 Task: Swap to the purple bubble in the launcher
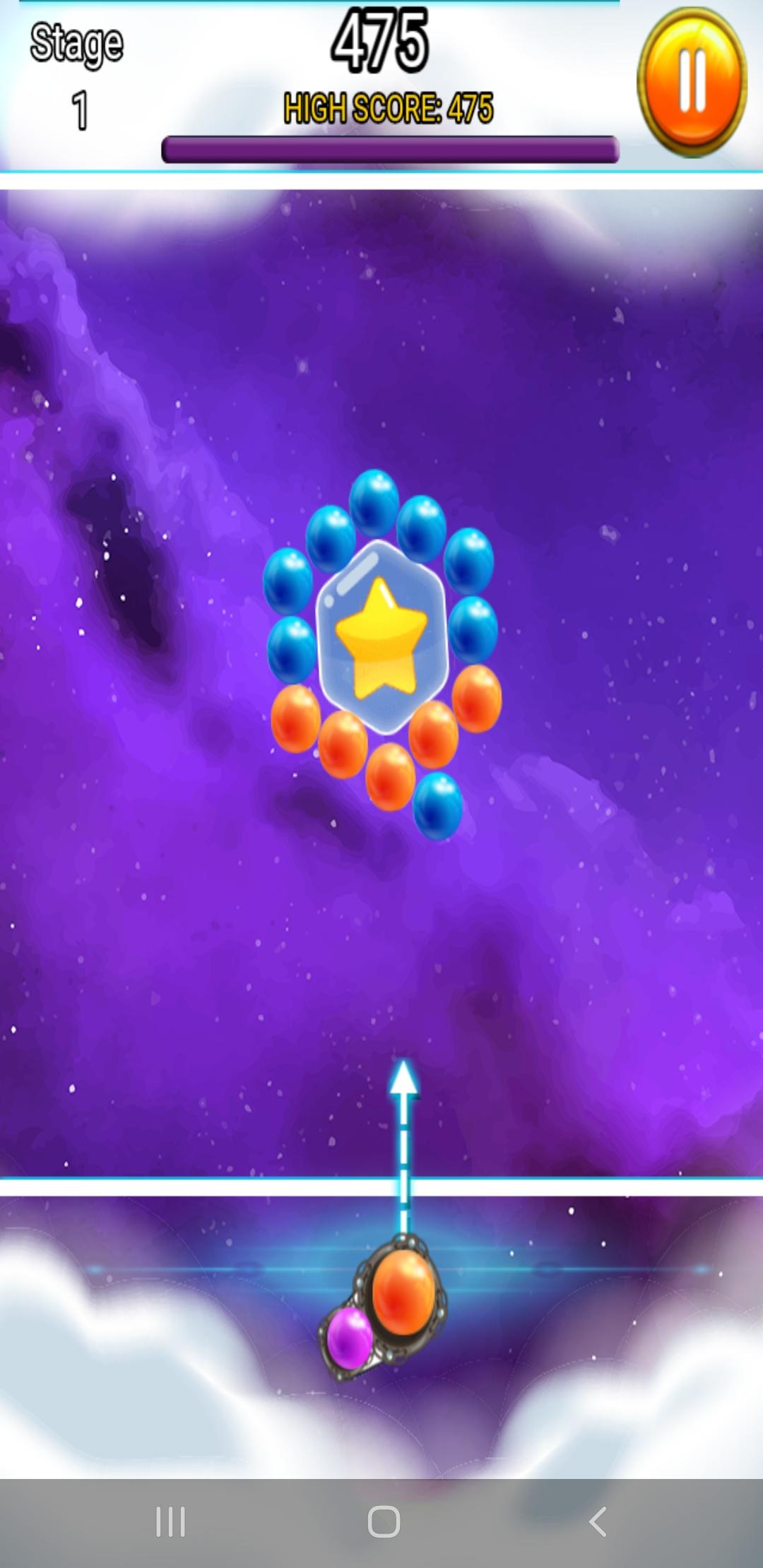click(350, 1338)
